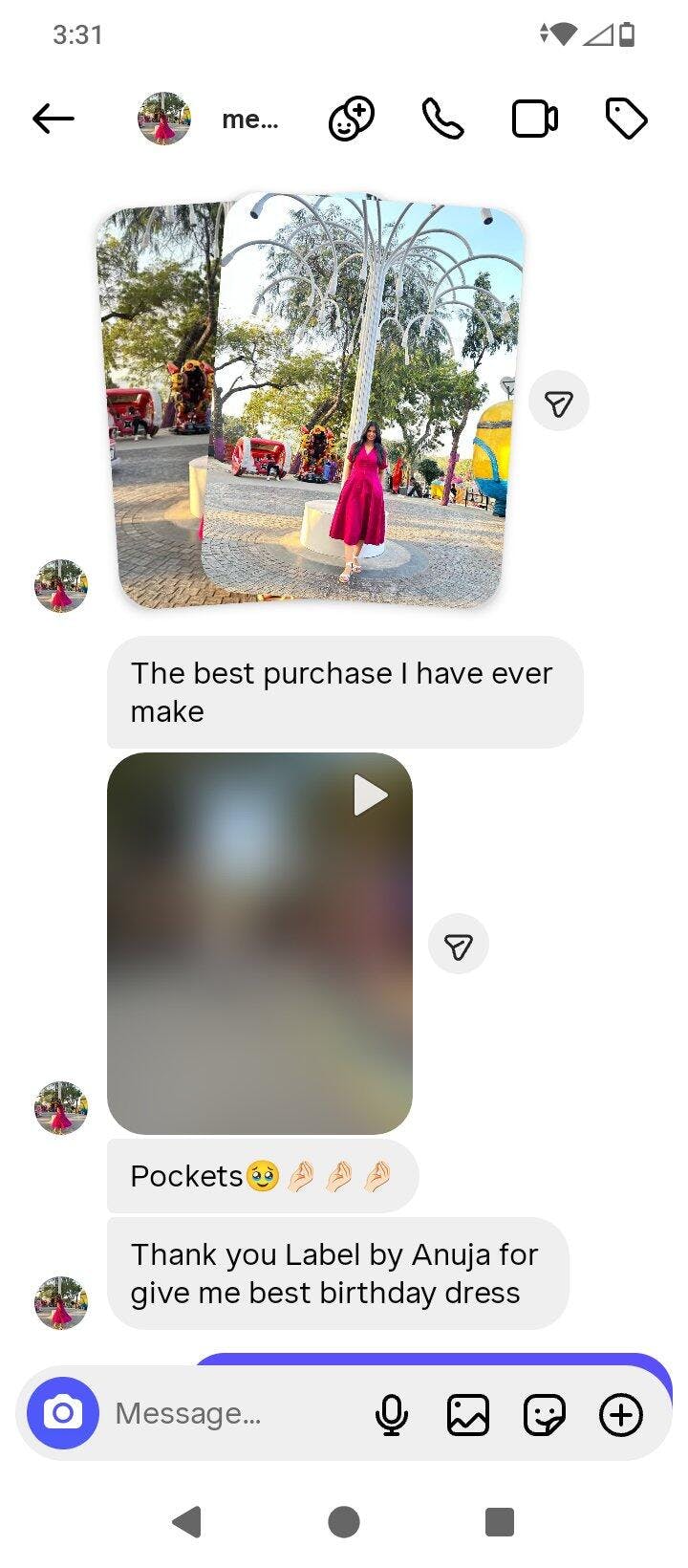Go back to the inbox
Viewport: 688px width, 1568px height.
(54, 120)
